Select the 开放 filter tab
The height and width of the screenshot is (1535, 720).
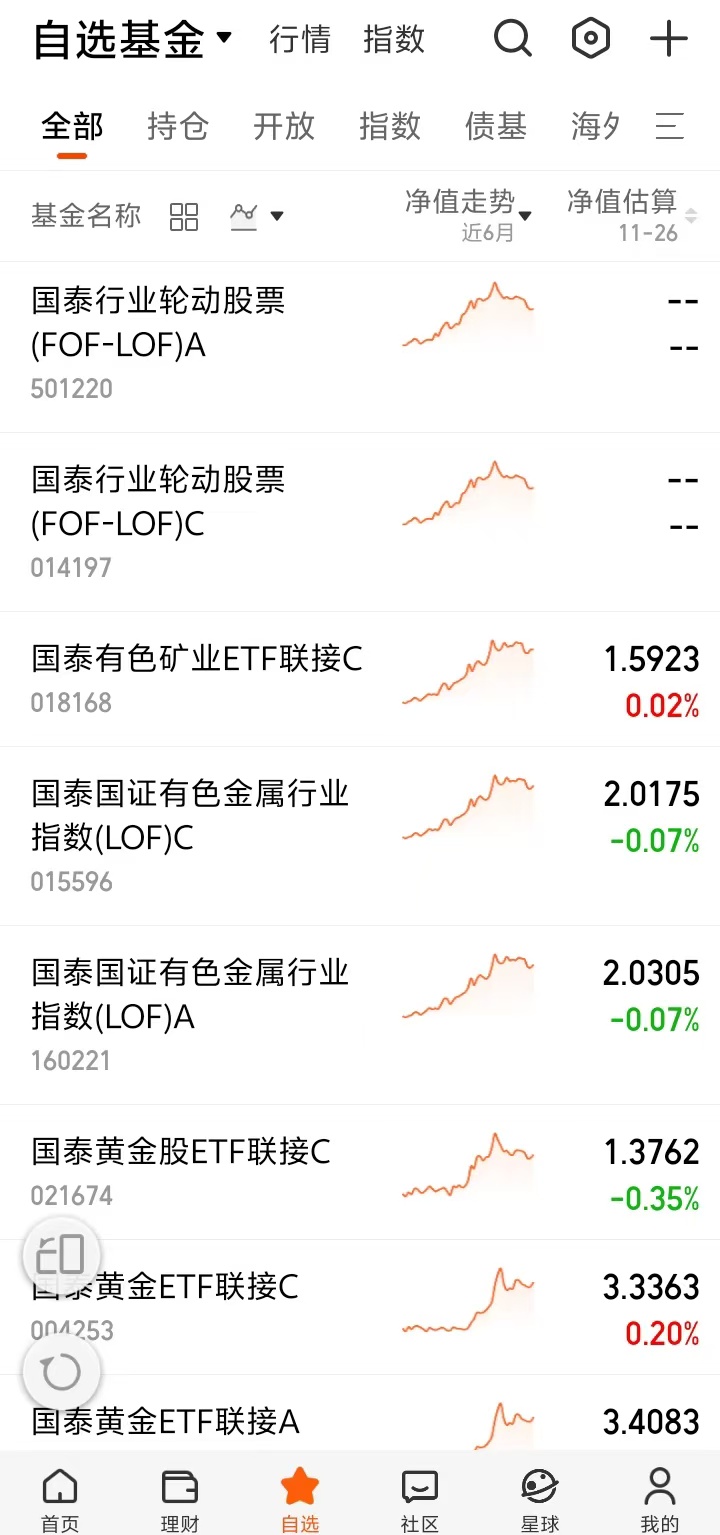pos(284,127)
